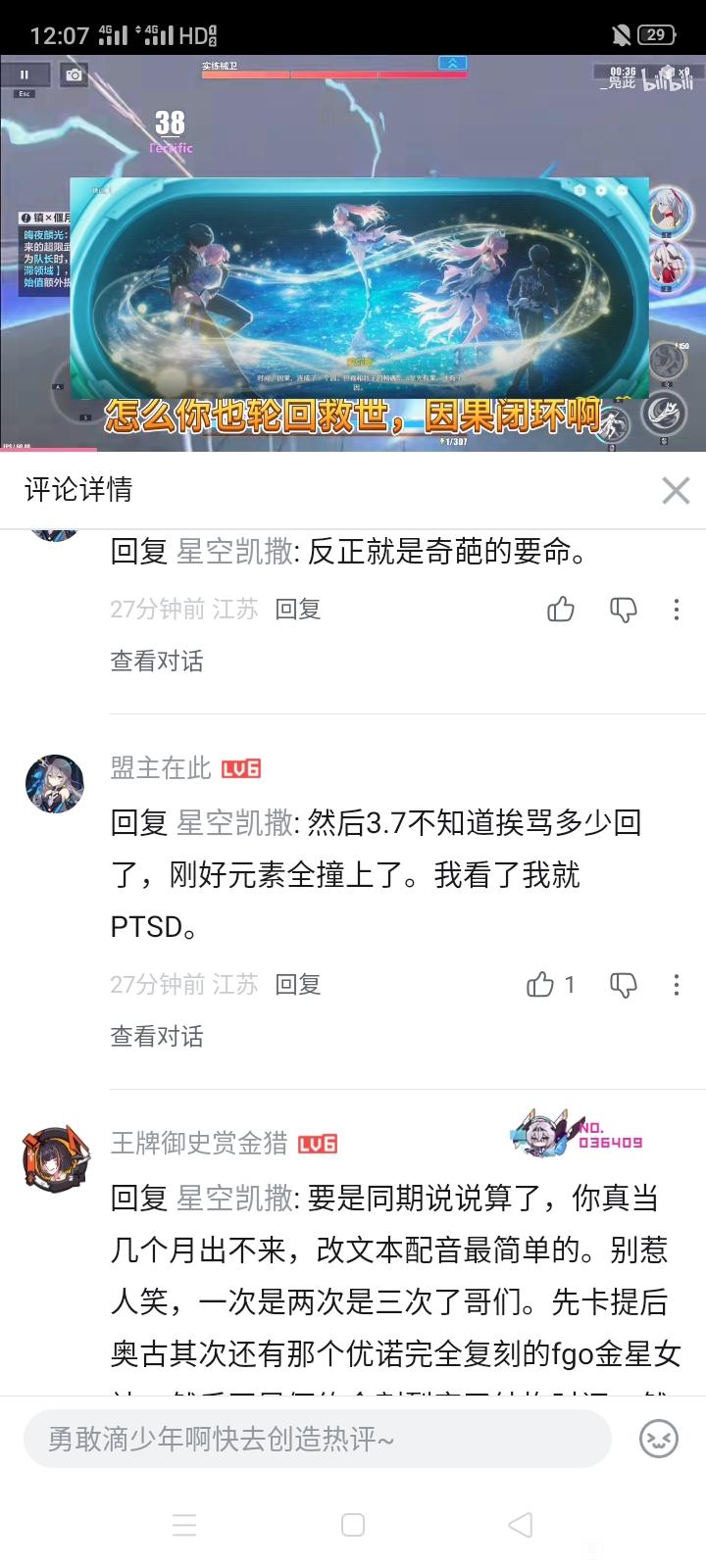Image resolution: width=706 pixels, height=1568 pixels.
Task: Like 盟主在此's comment
Action: tap(541, 985)
